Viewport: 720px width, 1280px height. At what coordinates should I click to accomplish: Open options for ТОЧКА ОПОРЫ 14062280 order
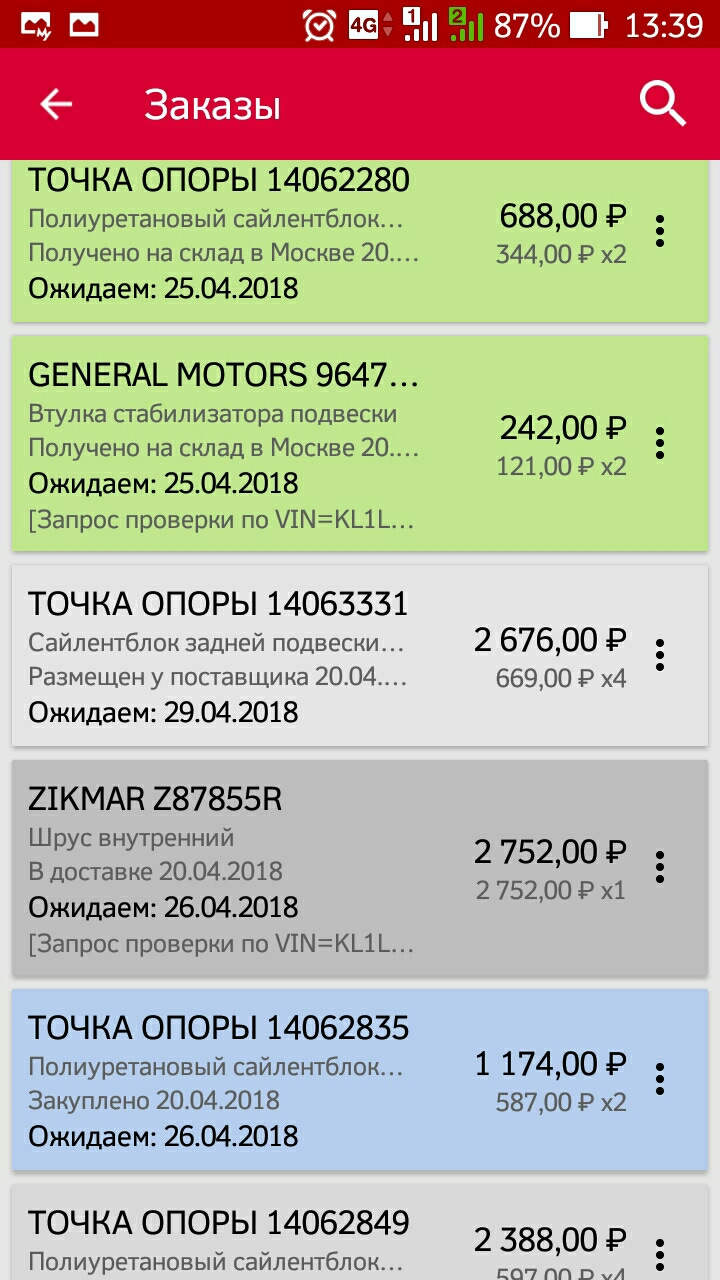pyautogui.click(x=659, y=231)
